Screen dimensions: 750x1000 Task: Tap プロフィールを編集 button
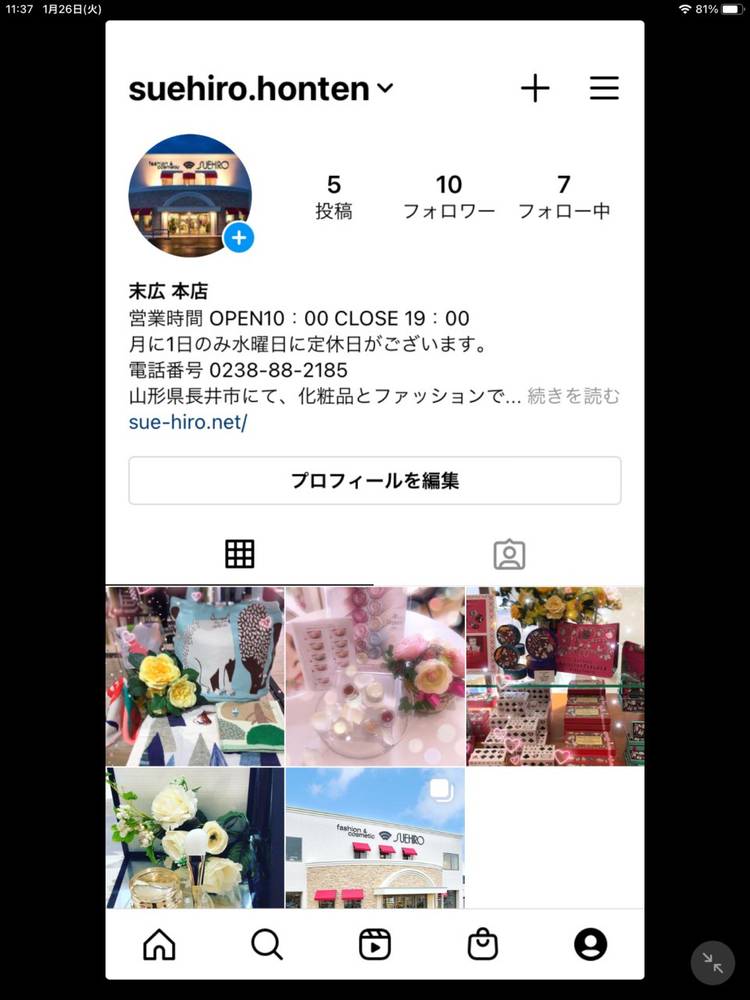(x=374, y=481)
